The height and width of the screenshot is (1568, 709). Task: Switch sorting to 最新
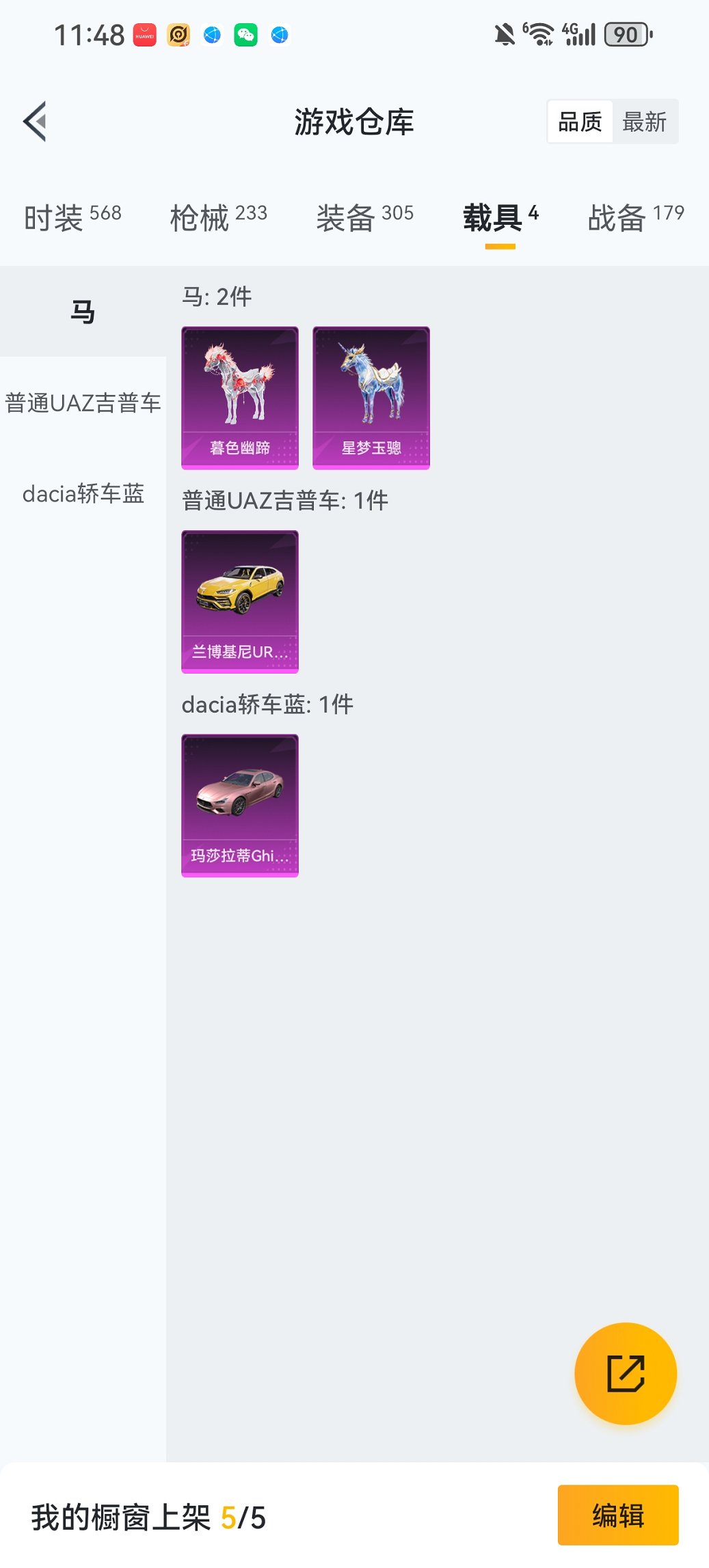[x=645, y=120]
